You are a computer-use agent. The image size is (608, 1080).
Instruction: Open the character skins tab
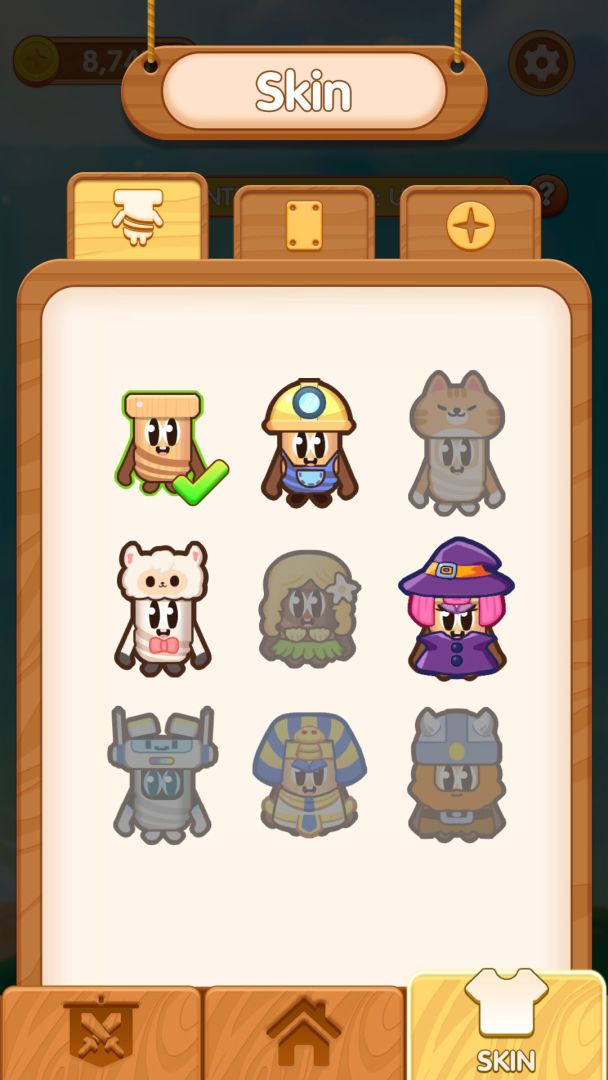[137, 218]
